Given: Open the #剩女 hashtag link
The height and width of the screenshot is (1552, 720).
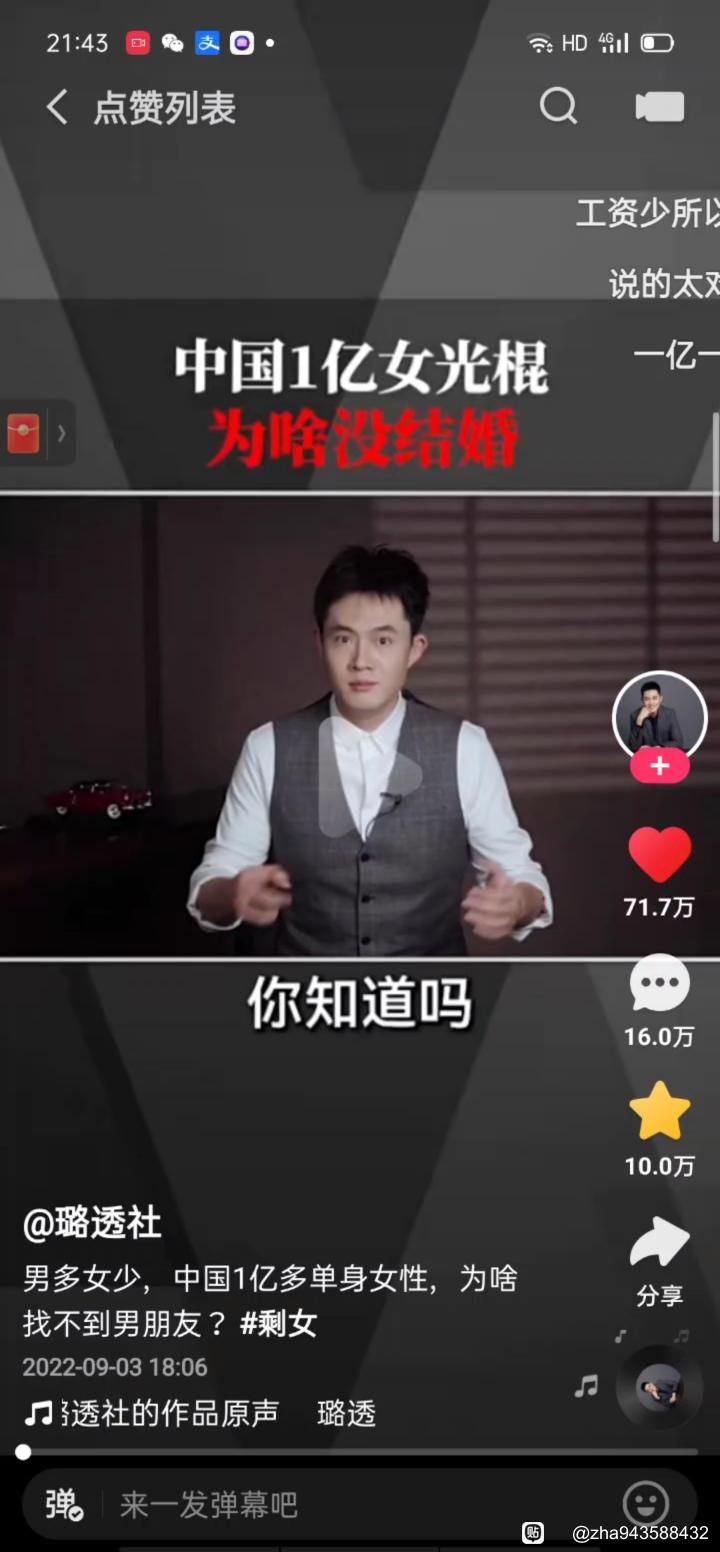Looking at the screenshot, I should coord(278,1324).
